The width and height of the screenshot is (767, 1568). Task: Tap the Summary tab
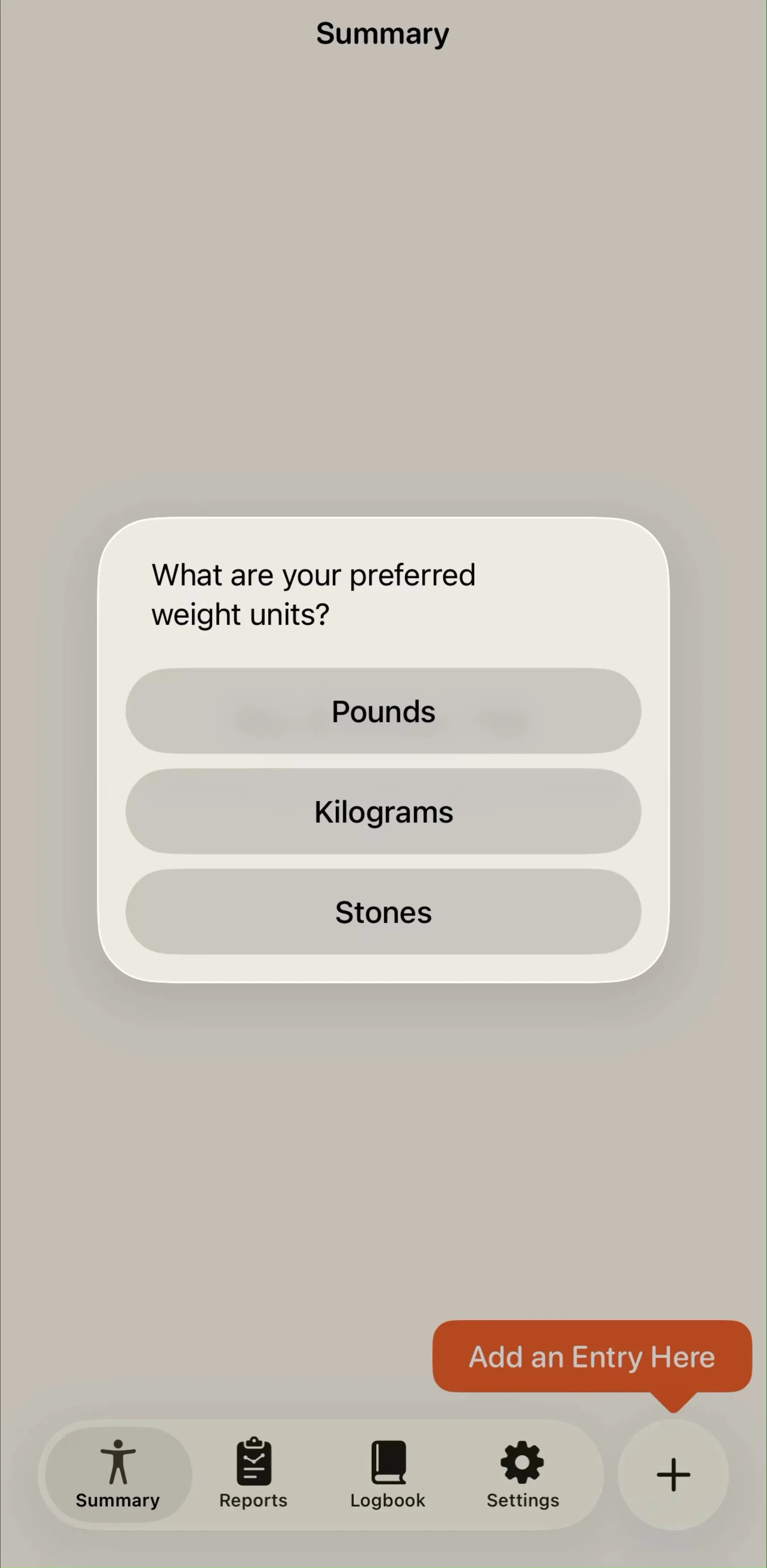(x=118, y=1473)
